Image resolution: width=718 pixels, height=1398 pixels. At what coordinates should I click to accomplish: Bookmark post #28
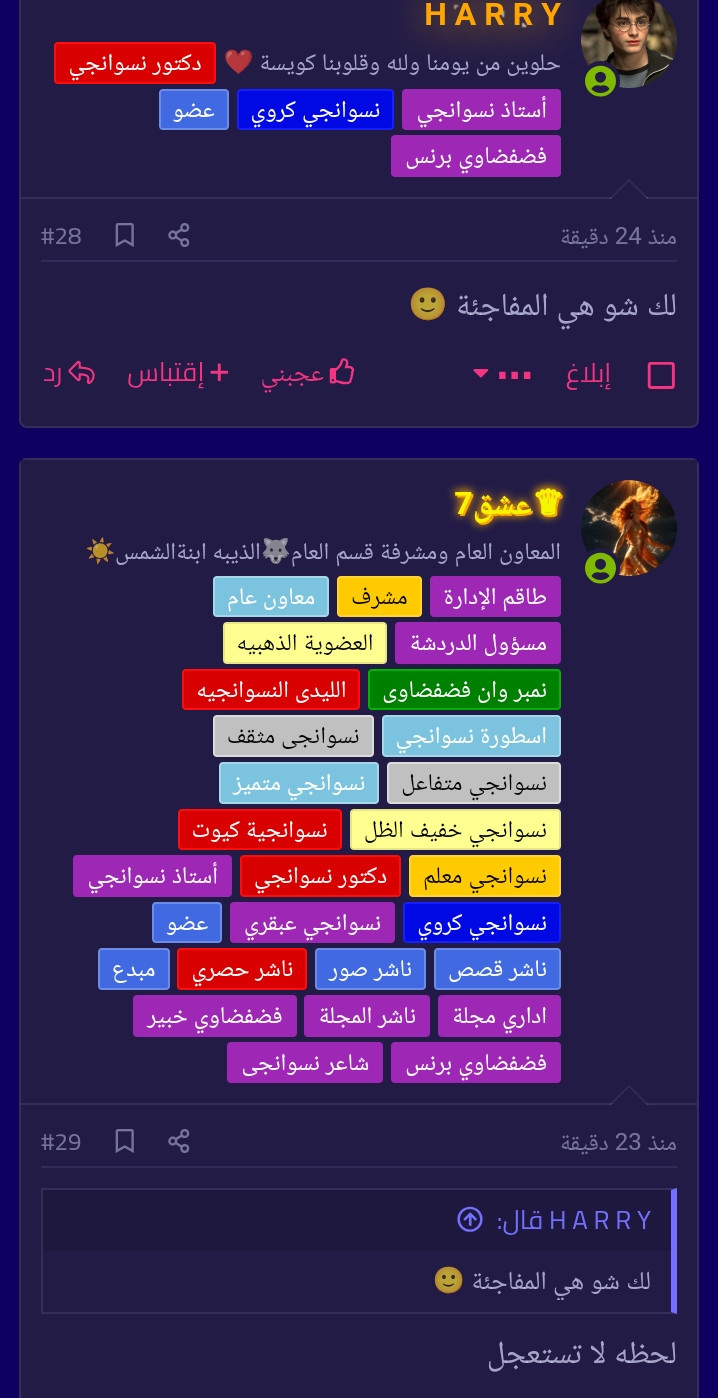[x=124, y=236]
